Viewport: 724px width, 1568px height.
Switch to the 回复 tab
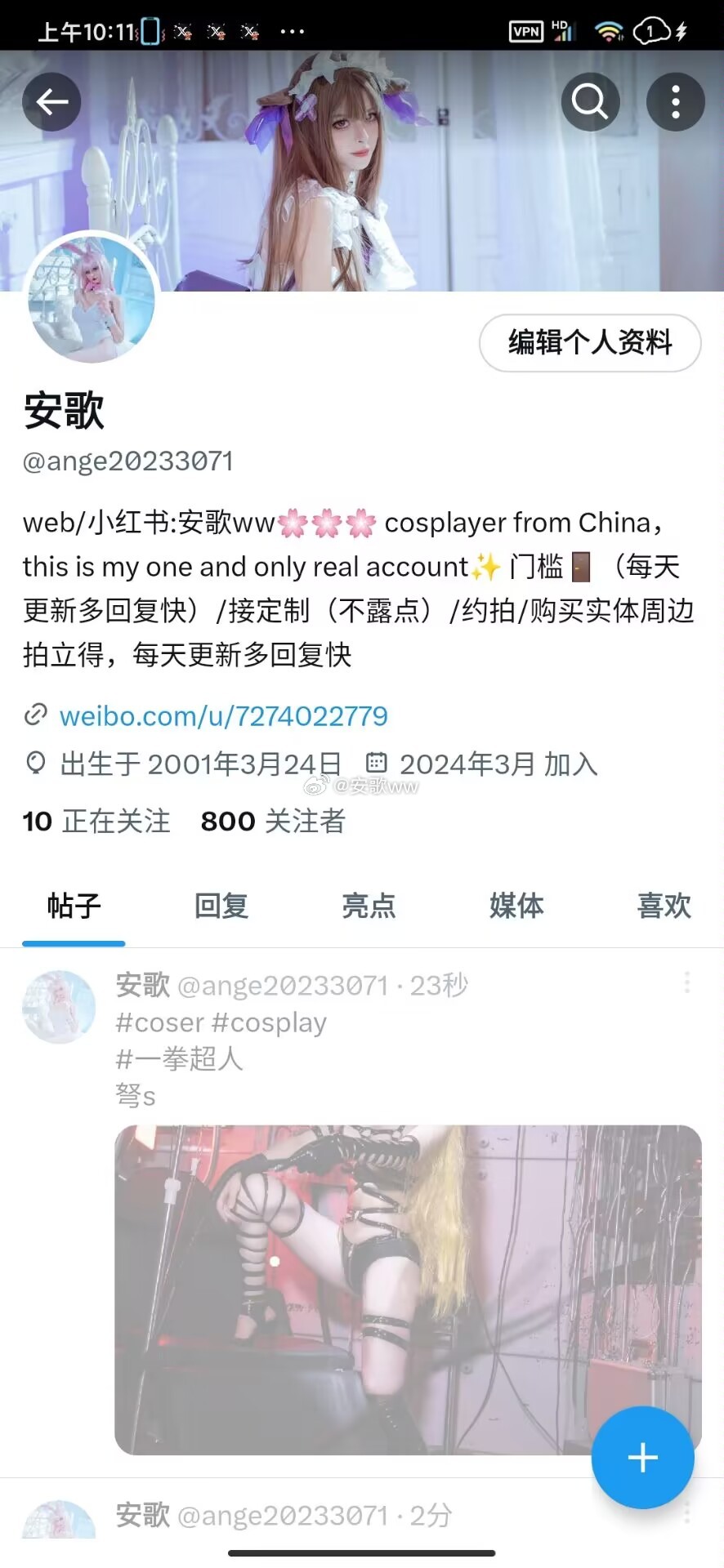221,906
